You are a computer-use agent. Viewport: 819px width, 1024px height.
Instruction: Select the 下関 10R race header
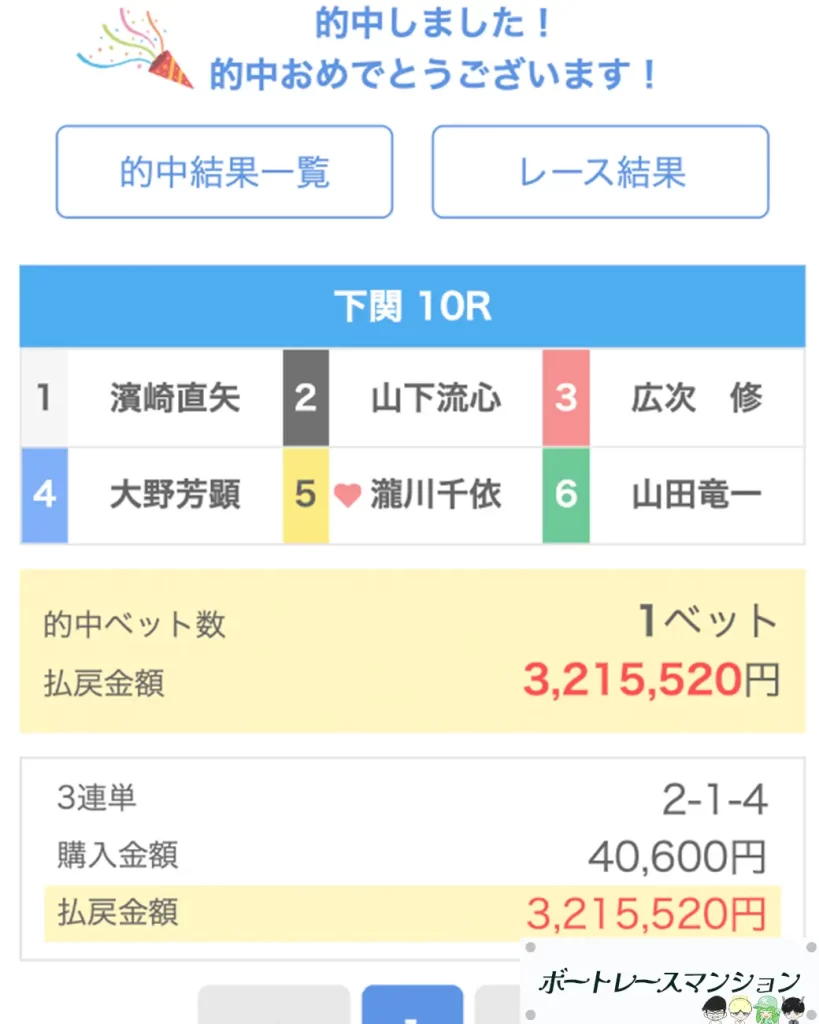tap(409, 308)
